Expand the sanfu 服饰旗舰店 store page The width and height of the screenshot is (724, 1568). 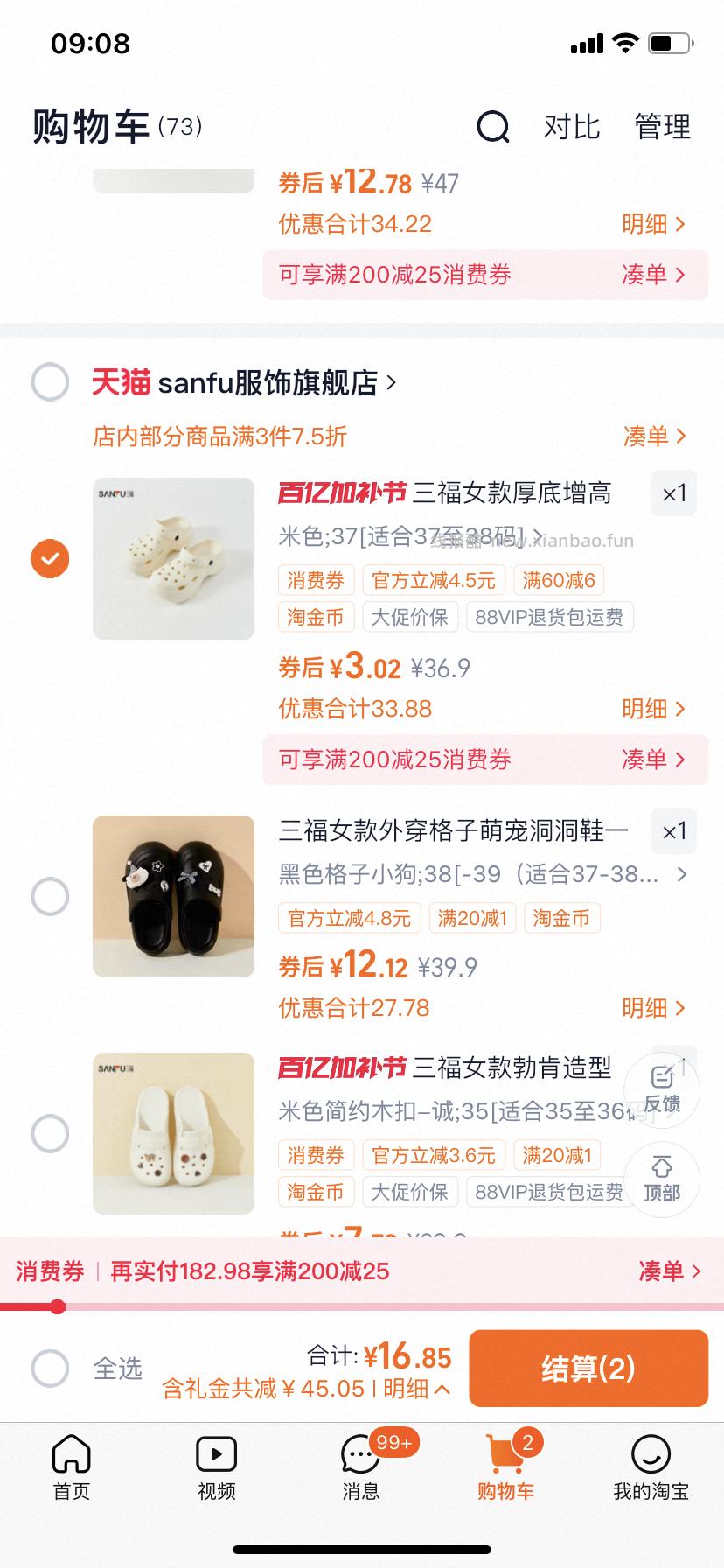point(245,382)
